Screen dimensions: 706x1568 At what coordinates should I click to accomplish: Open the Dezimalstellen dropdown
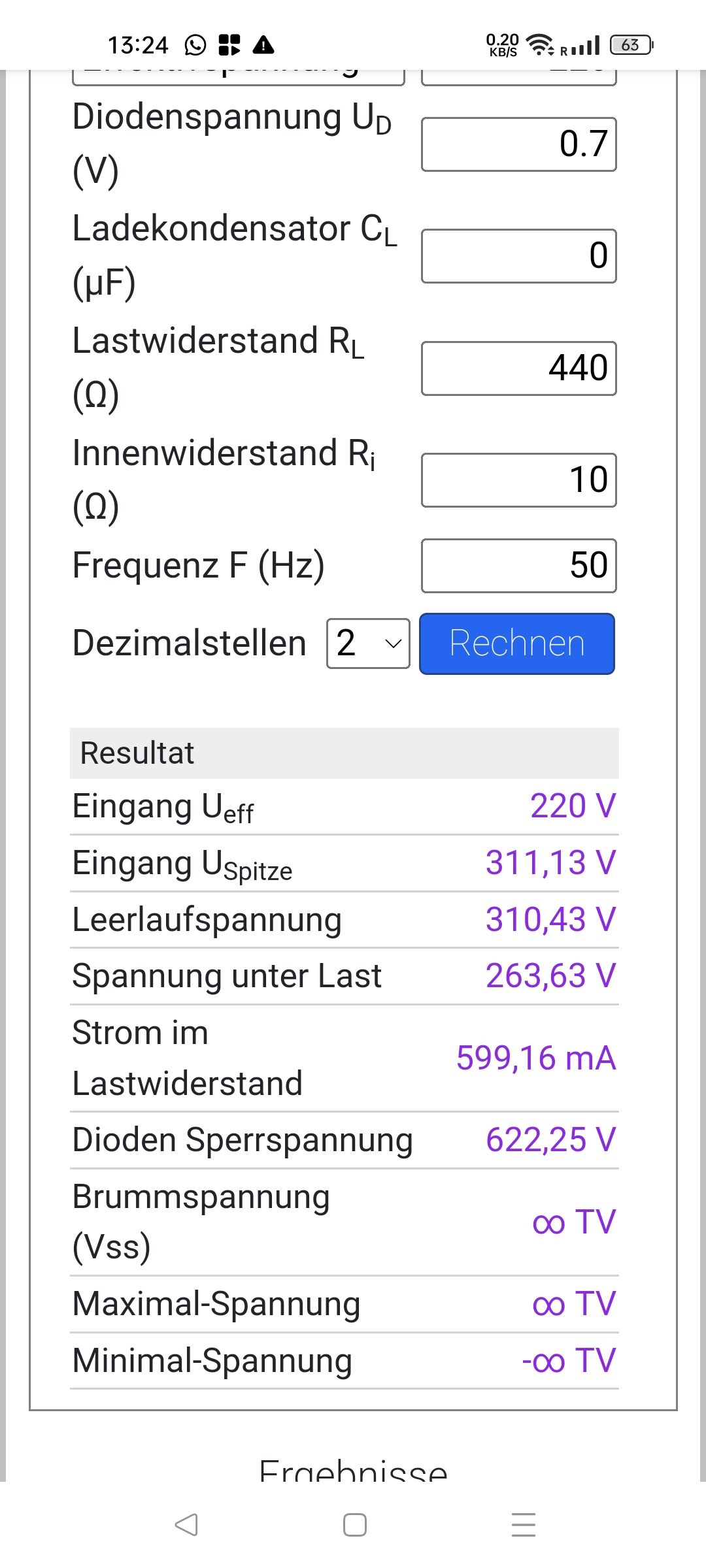tap(369, 644)
